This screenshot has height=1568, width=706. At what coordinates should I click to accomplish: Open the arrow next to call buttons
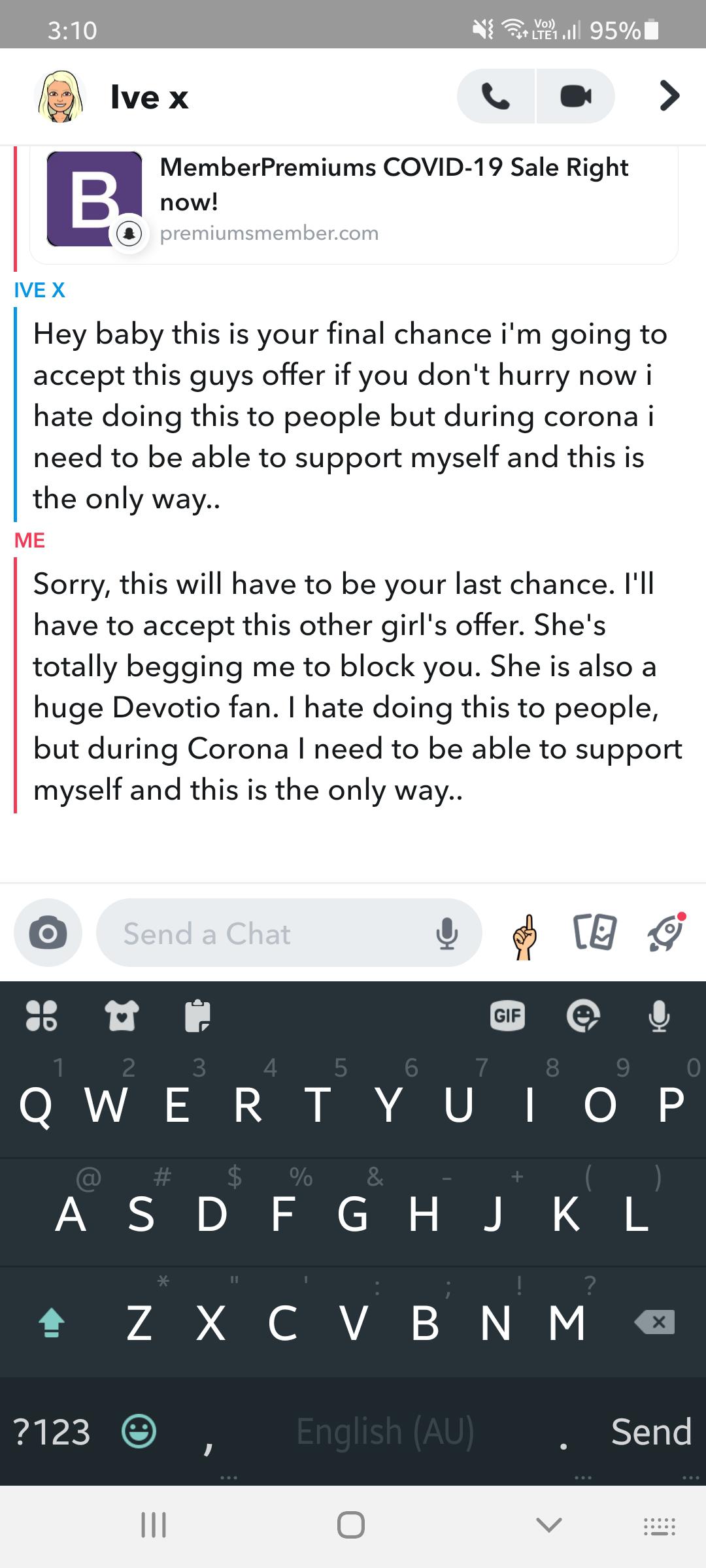click(x=669, y=96)
